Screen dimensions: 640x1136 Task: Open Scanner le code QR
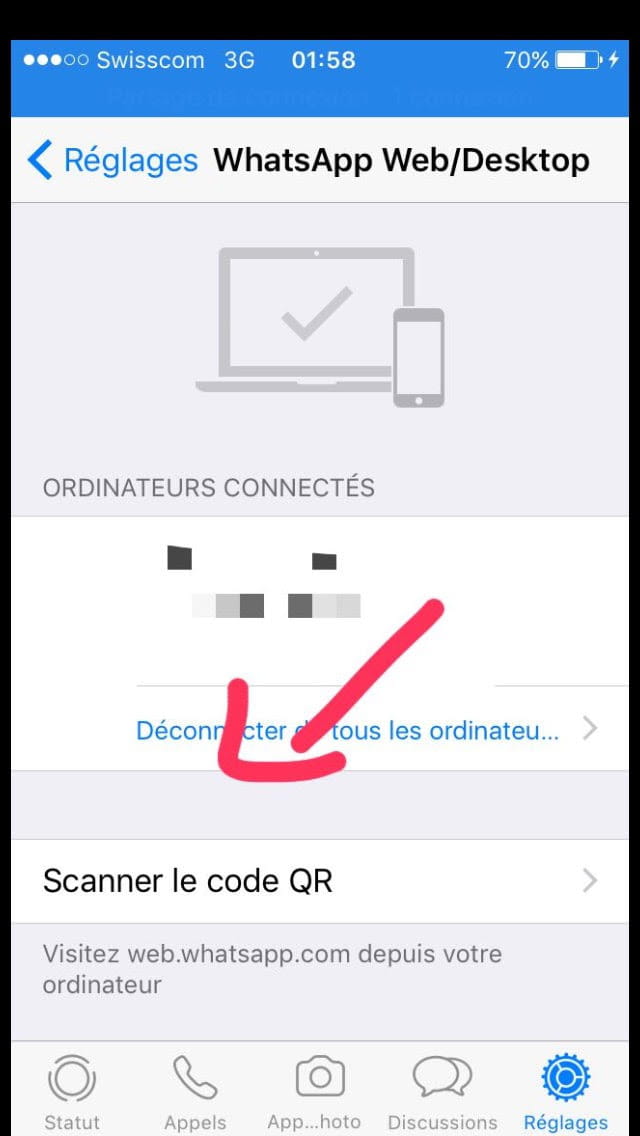click(x=320, y=882)
